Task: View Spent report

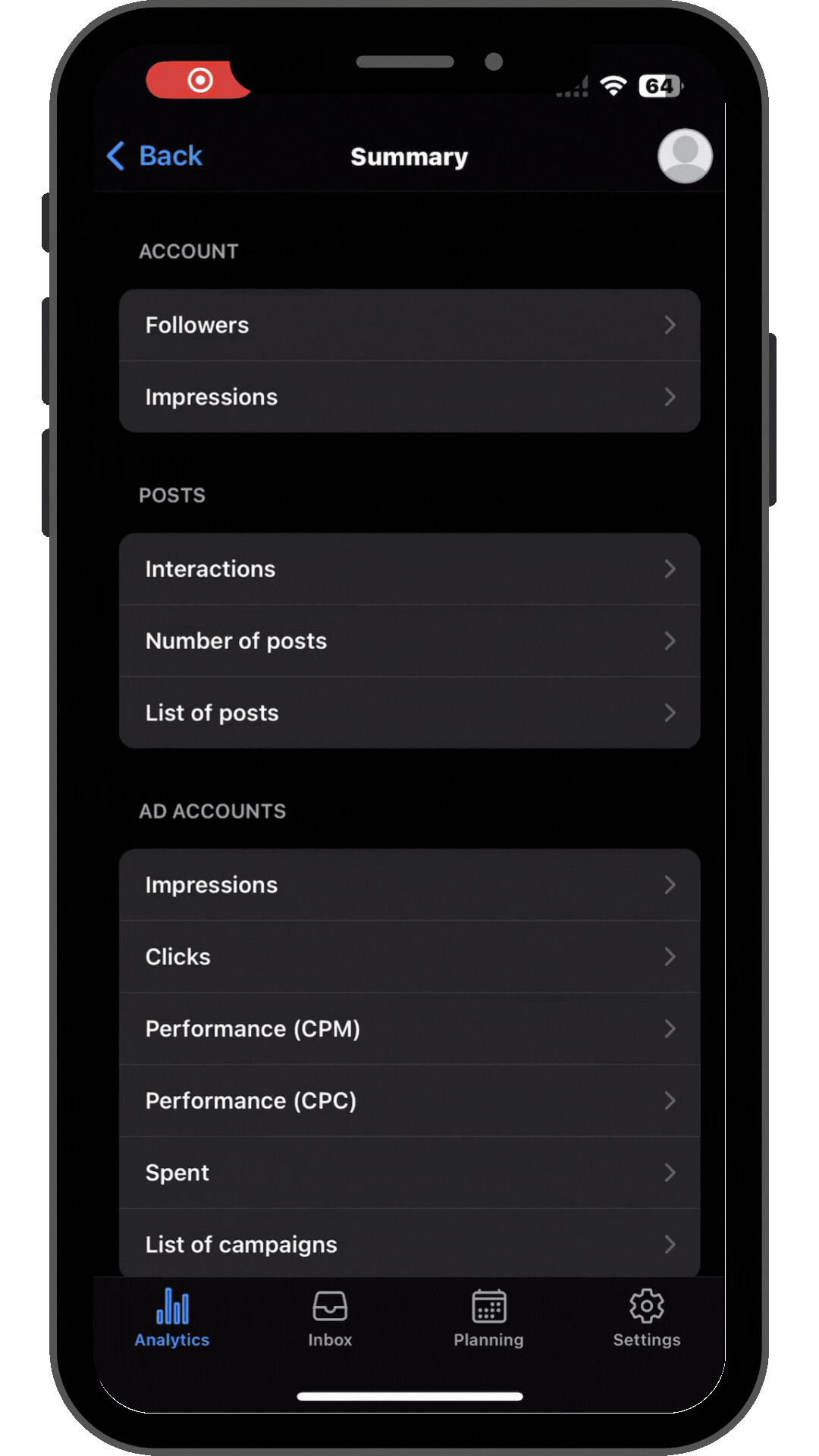Action: tap(409, 1173)
